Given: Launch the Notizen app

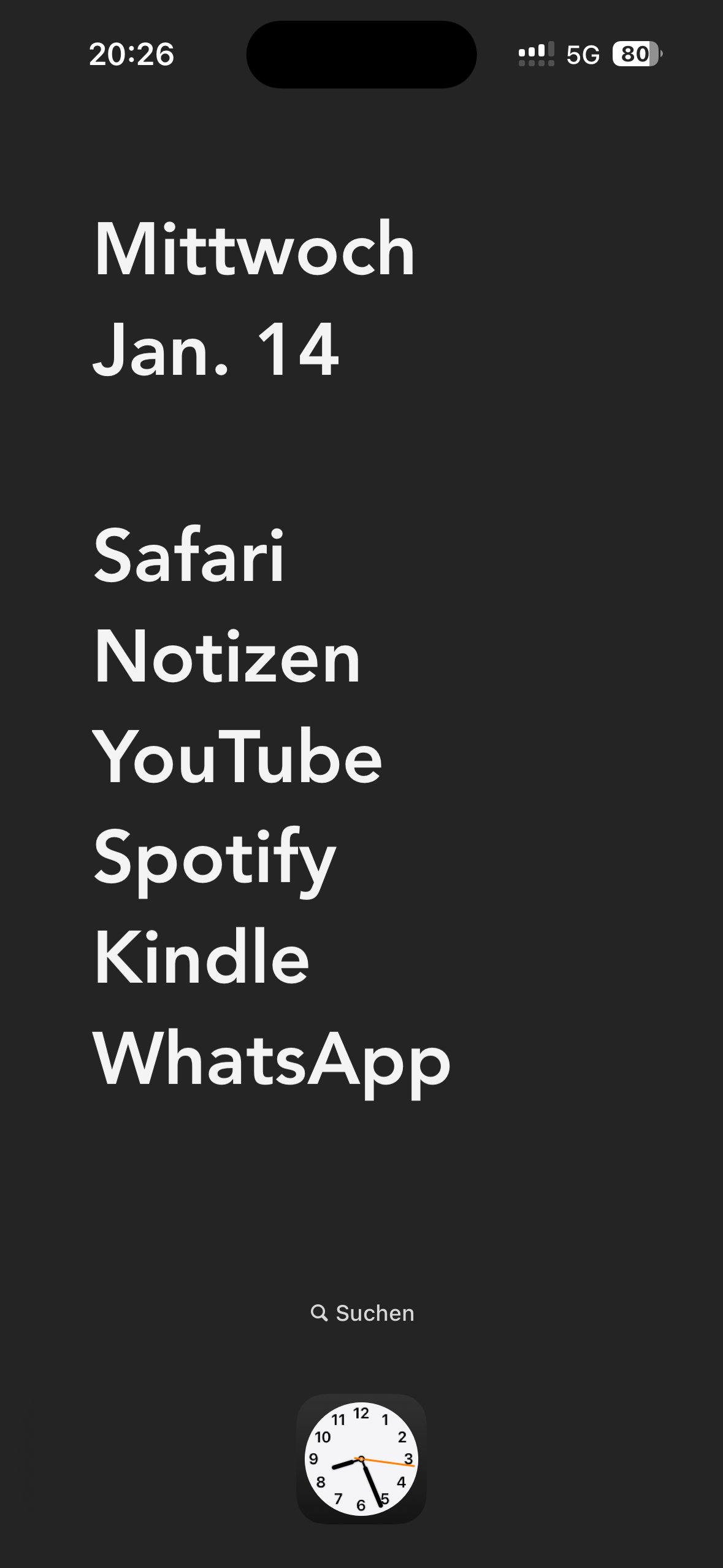Looking at the screenshot, I should point(227,656).
